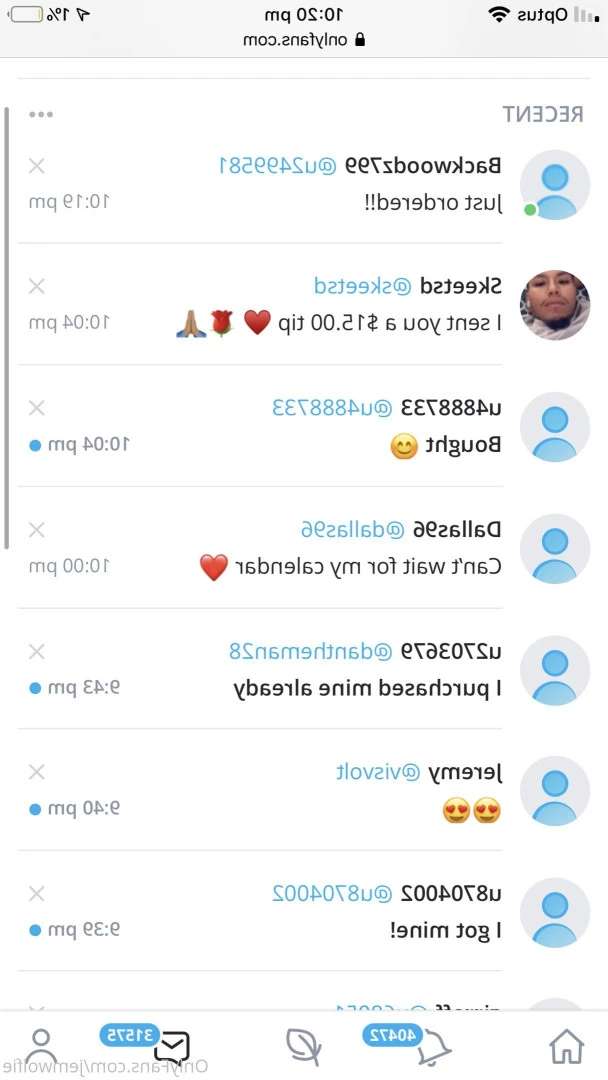The width and height of the screenshot is (608, 1080).
Task: Open the chat with u2703679
Action: (x=300, y=670)
